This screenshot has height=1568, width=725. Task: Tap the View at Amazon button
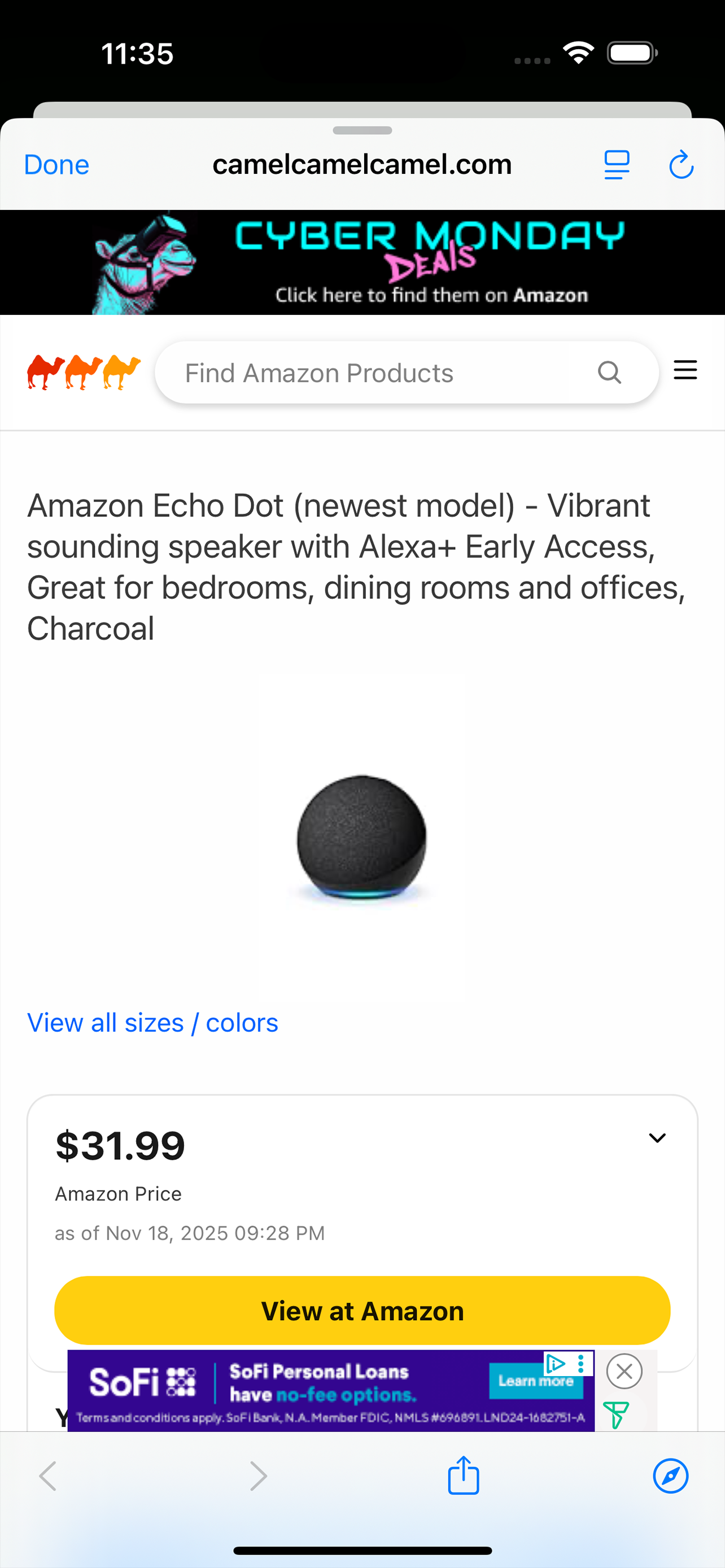pos(362,1311)
